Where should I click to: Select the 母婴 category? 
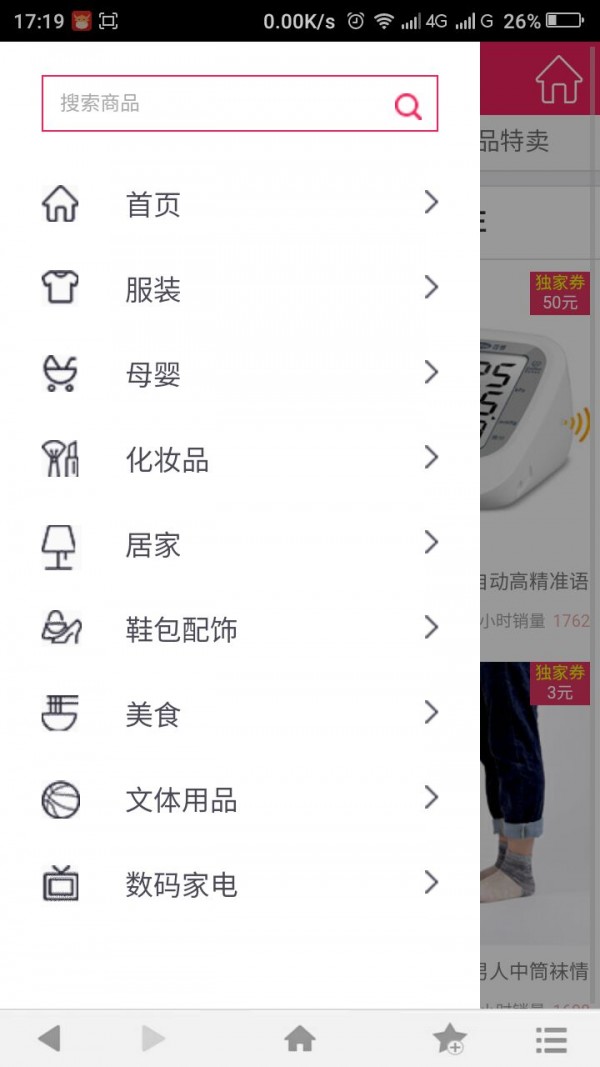tap(240, 375)
